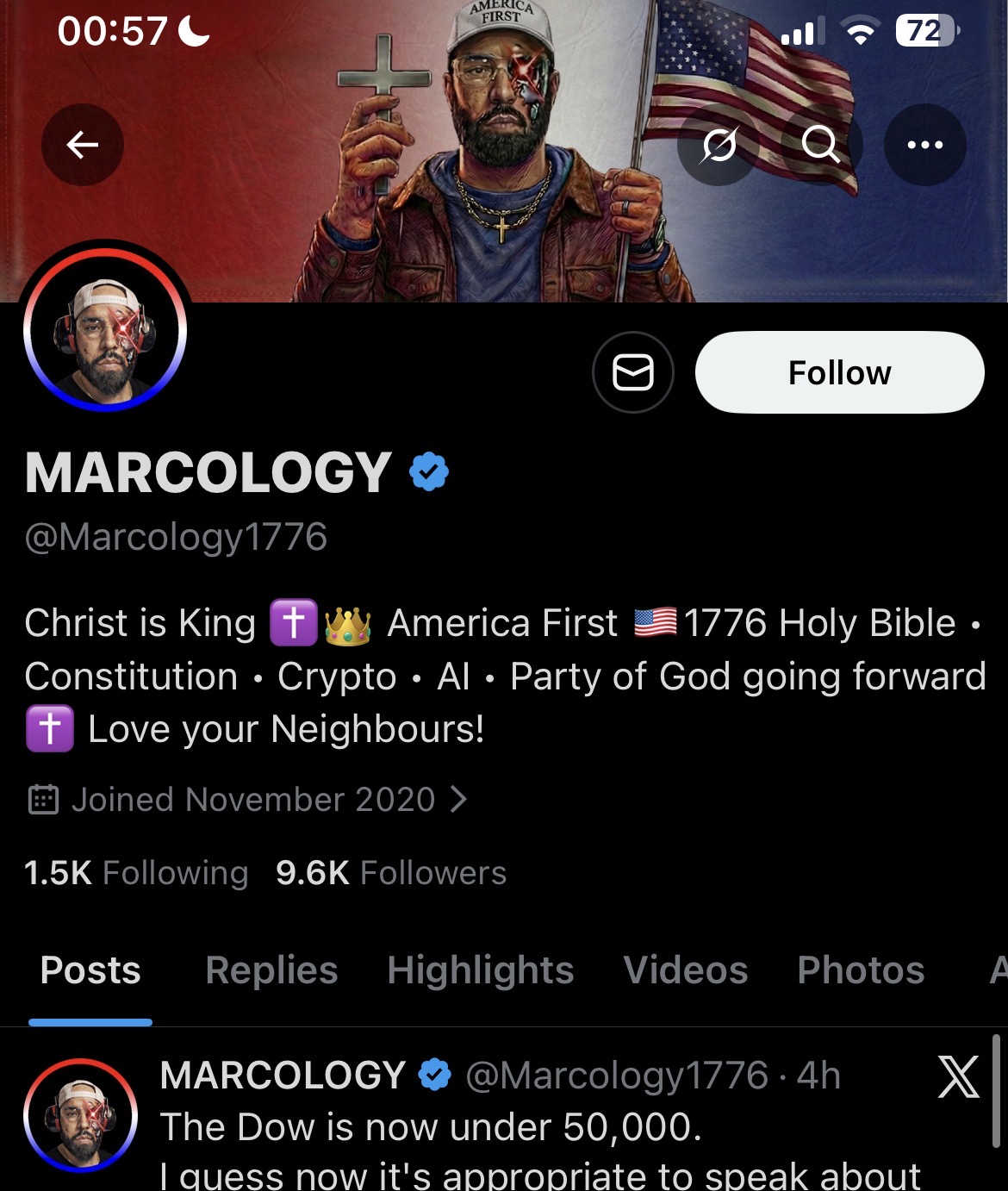Open the verified badge next to MARCOLOGY's name
Viewport: 1008px width, 1191px height.
tap(429, 472)
